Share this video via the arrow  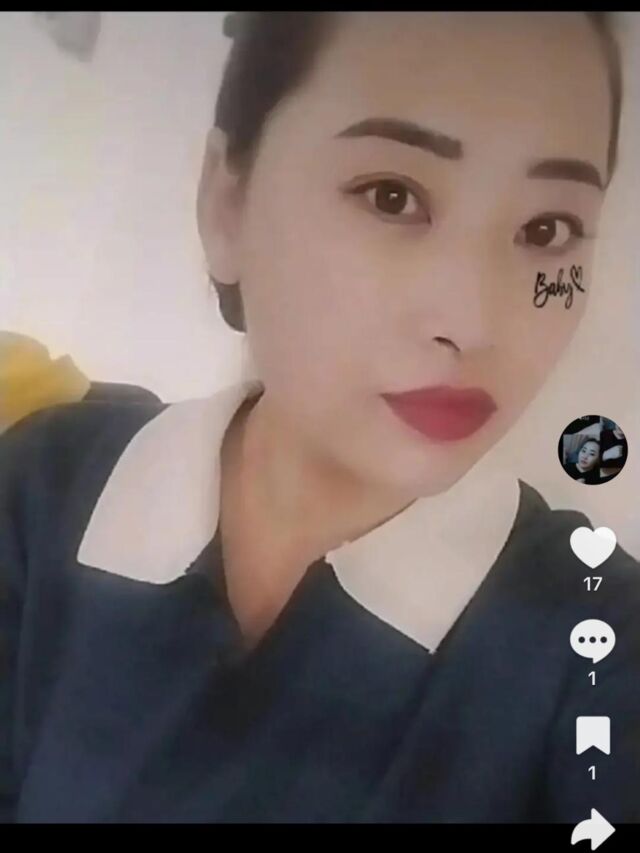tap(592, 829)
